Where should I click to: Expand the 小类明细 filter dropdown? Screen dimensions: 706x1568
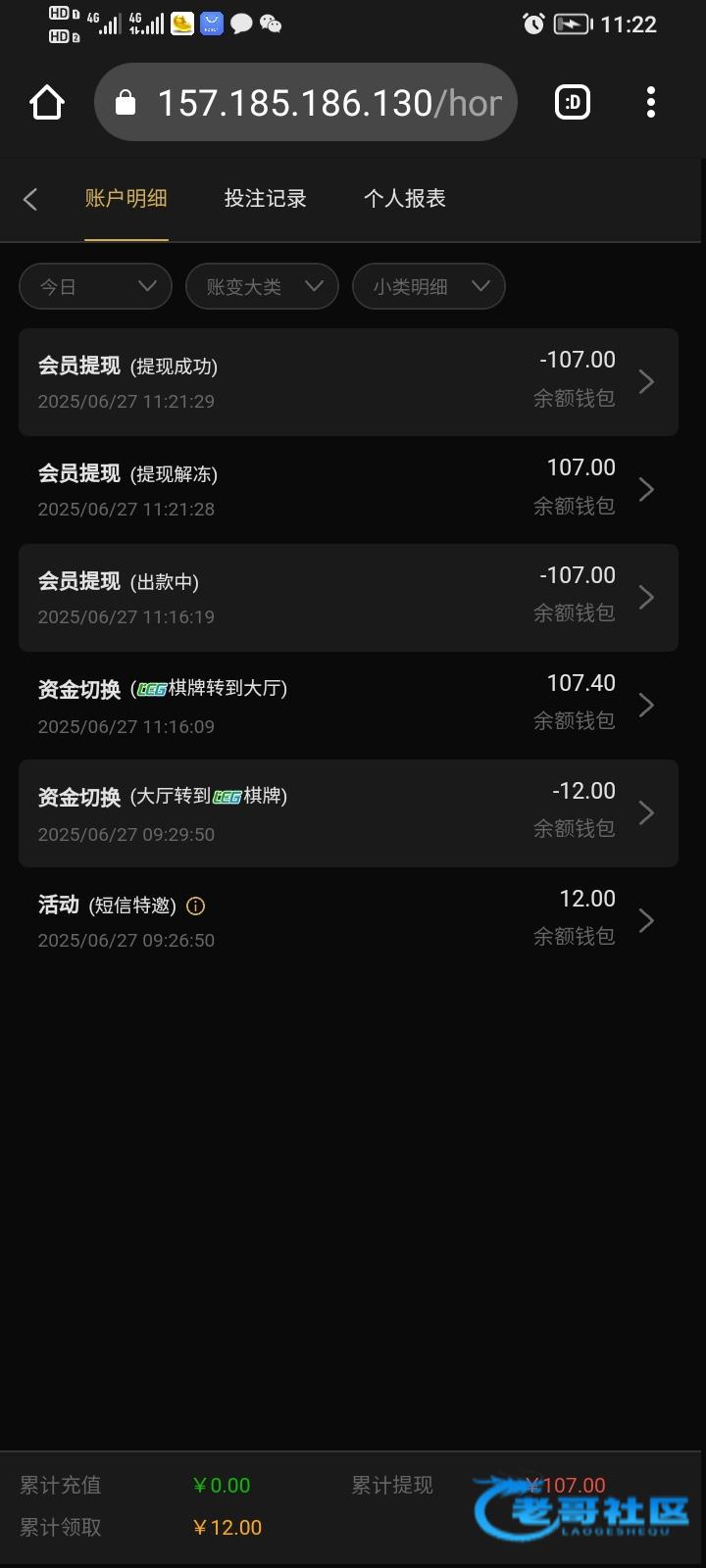pyautogui.click(x=429, y=287)
